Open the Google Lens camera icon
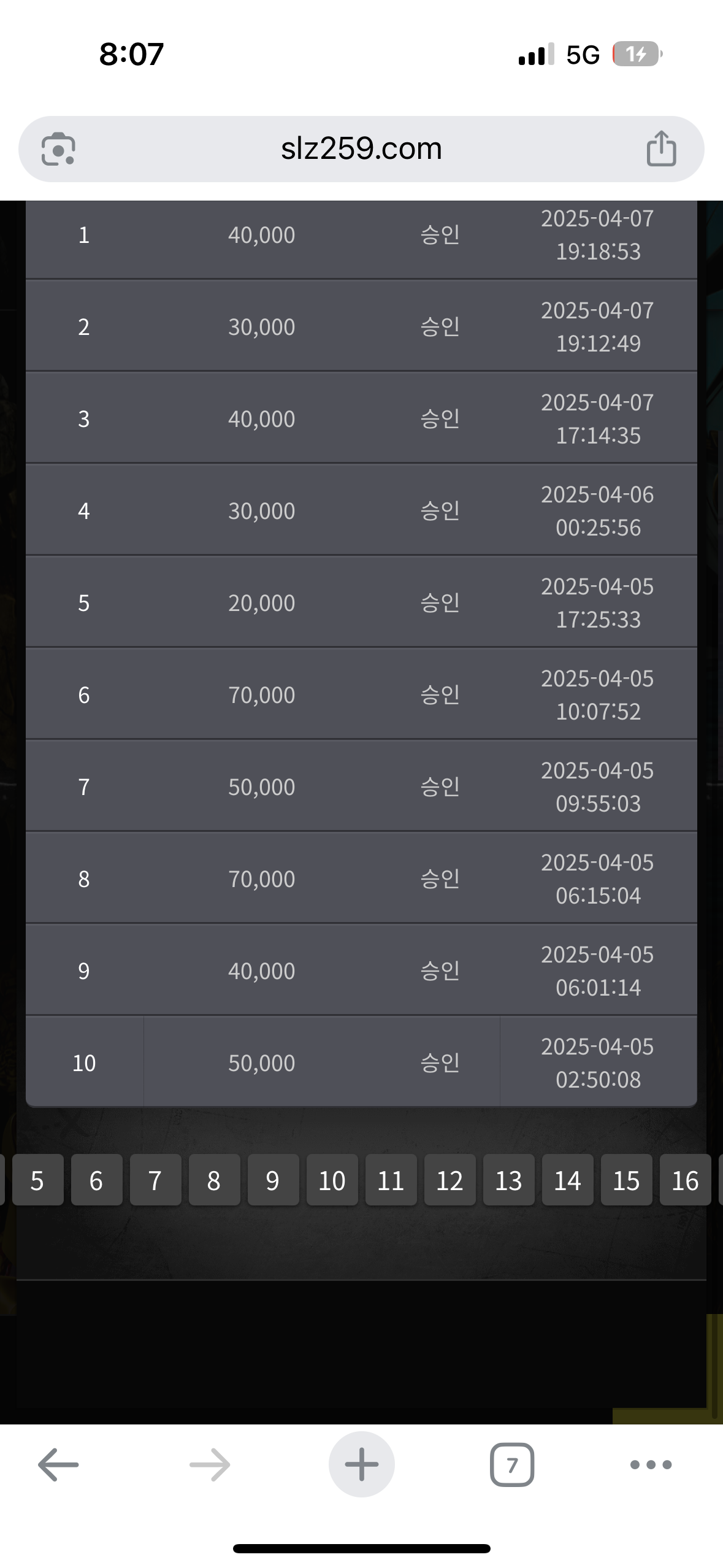Image resolution: width=723 pixels, height=1568 pixels. coord(58,149)
